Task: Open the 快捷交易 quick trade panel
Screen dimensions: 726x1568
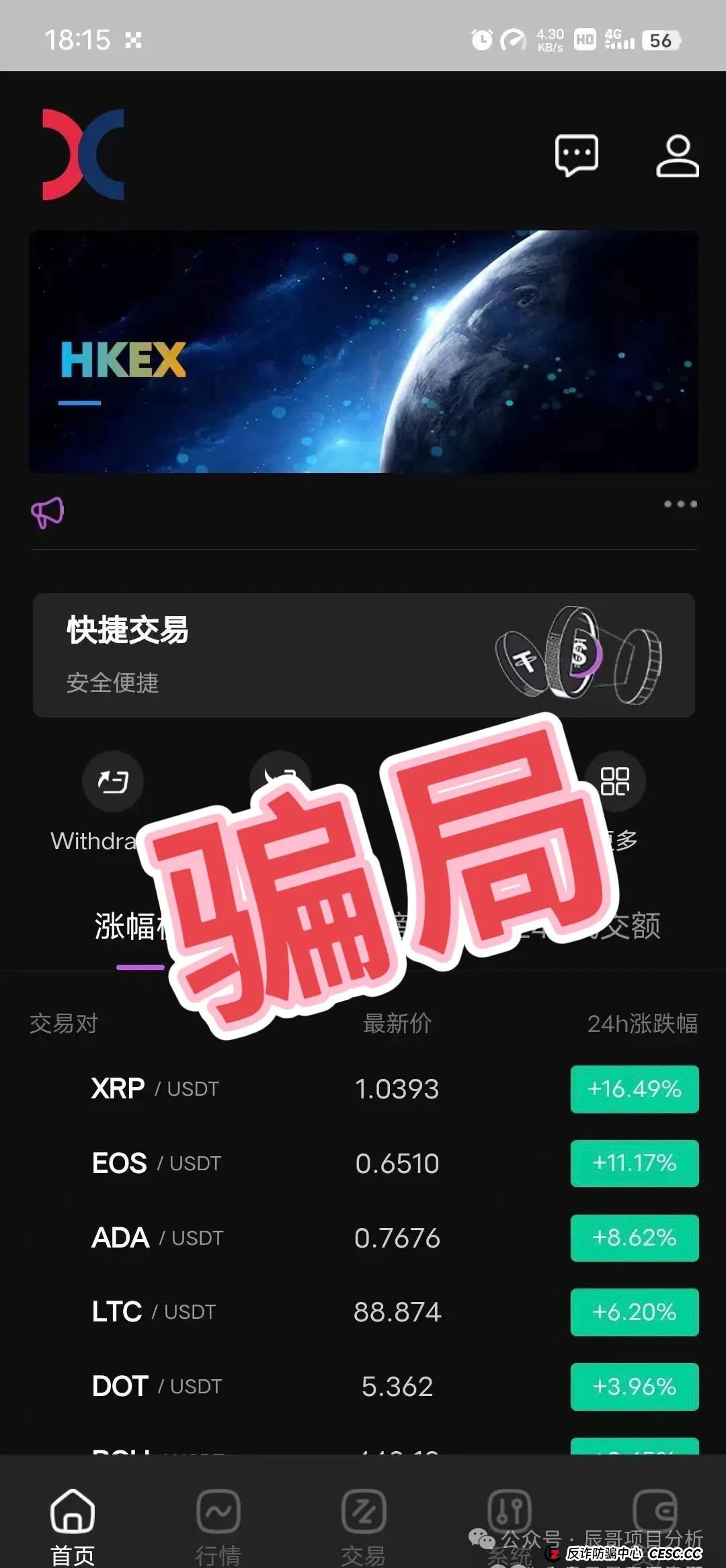Action: click(x=363, y=653)
